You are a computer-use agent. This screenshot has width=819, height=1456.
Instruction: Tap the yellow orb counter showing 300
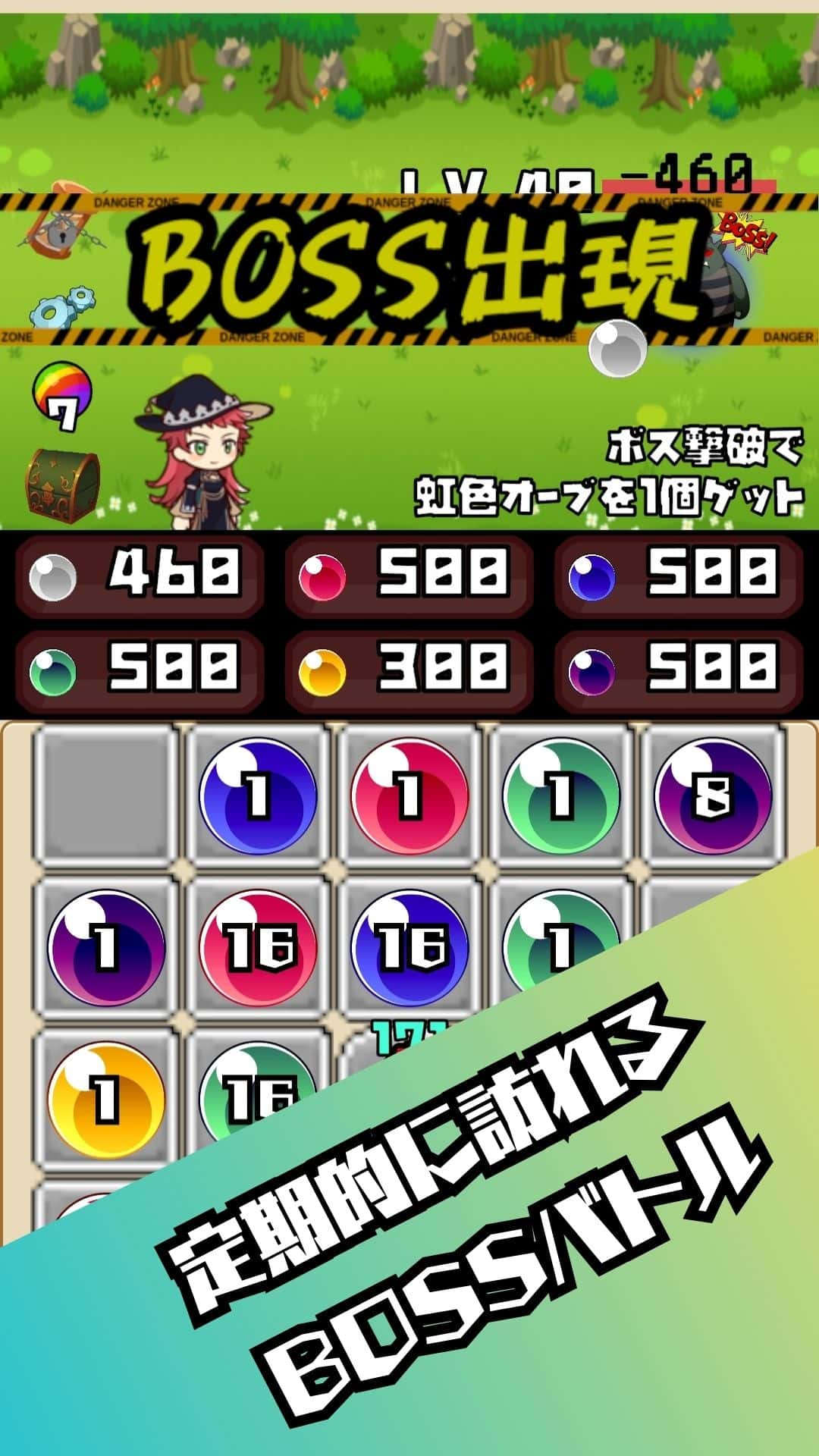(x=409, y=667)
